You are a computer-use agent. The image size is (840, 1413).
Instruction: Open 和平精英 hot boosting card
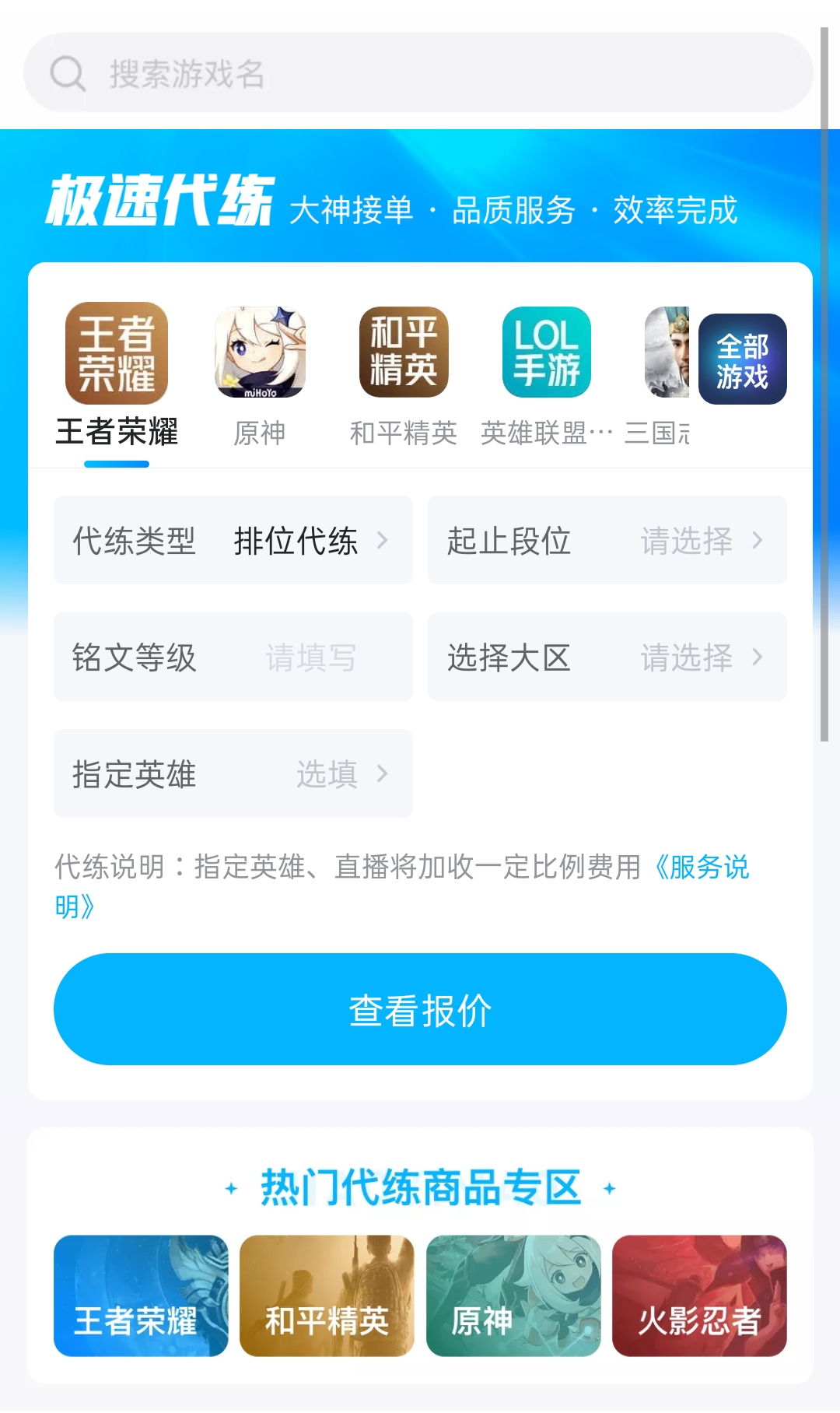point(327,1296)
